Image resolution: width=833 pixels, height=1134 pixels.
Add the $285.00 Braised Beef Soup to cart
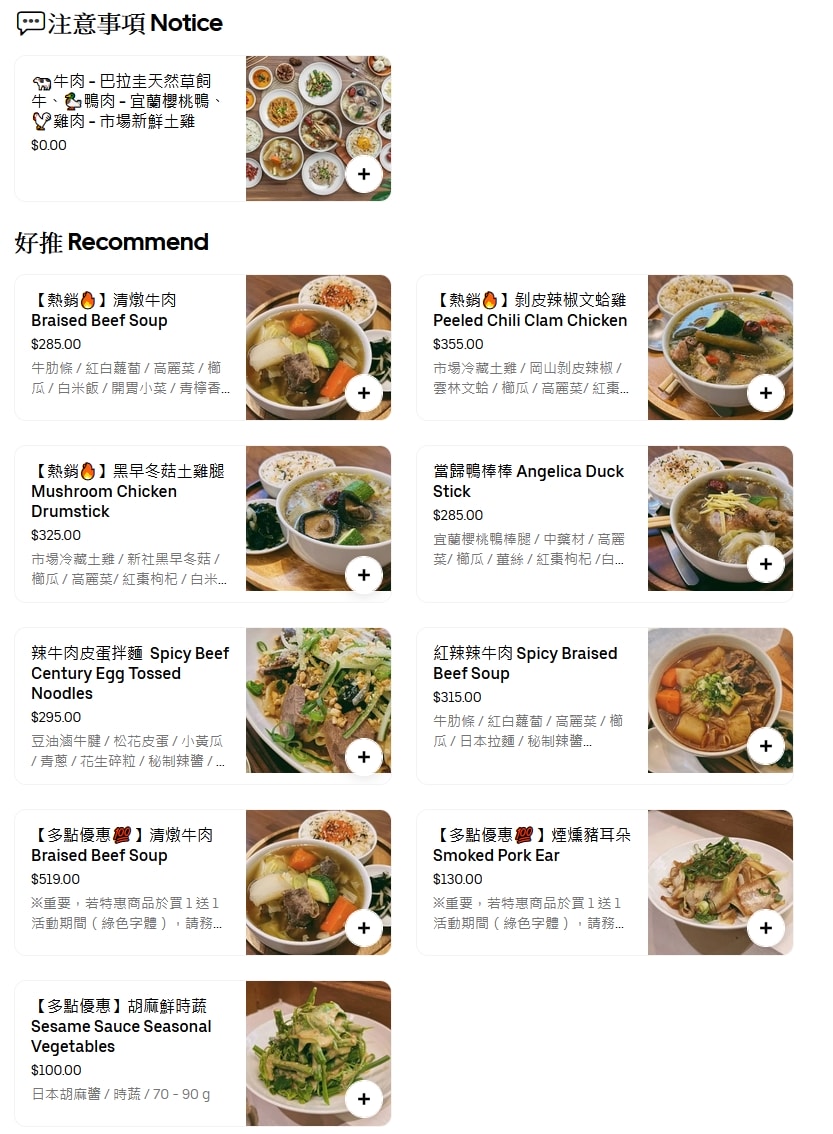pos(363,393)
